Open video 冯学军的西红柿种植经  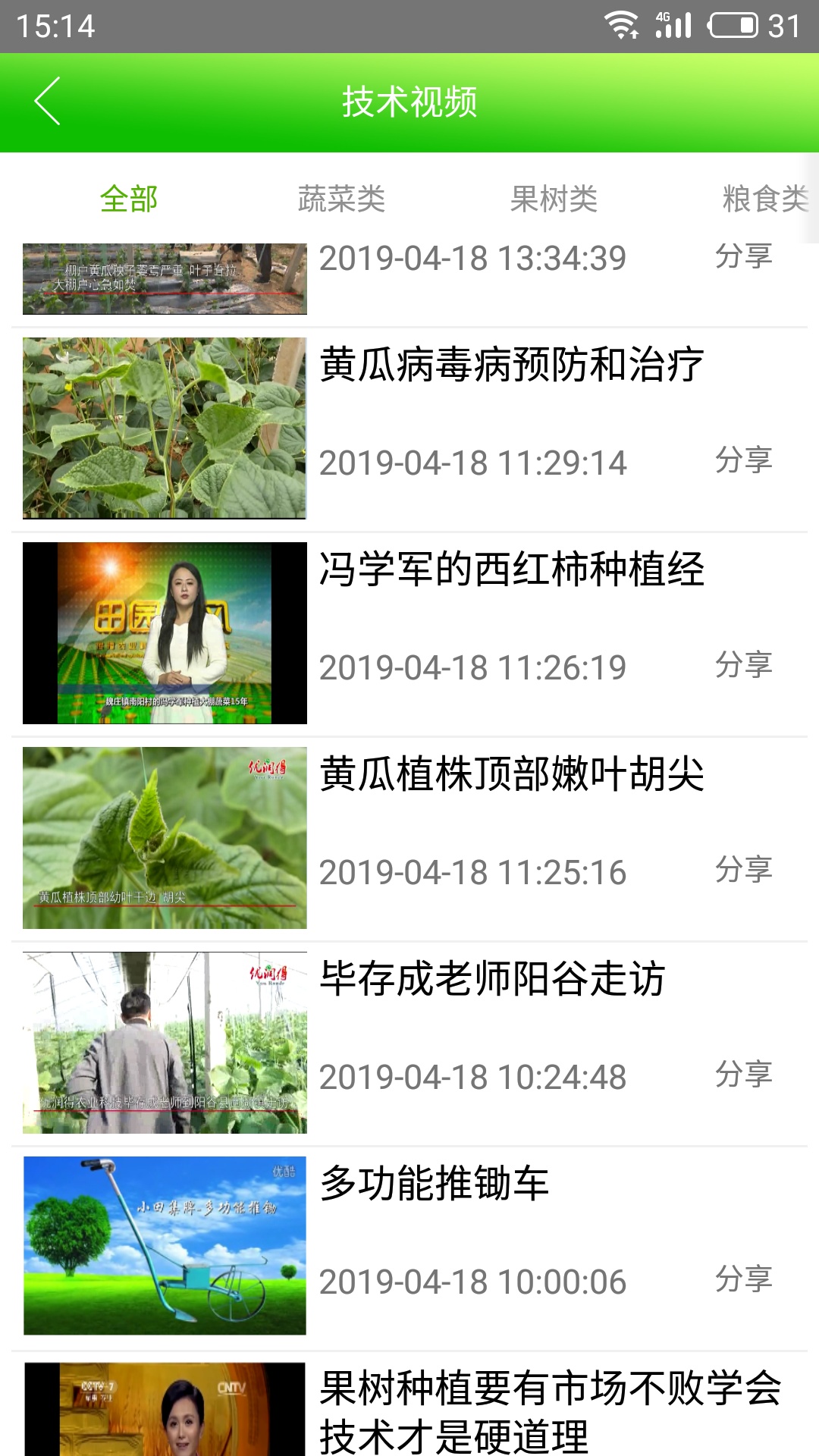coord(511,570)
